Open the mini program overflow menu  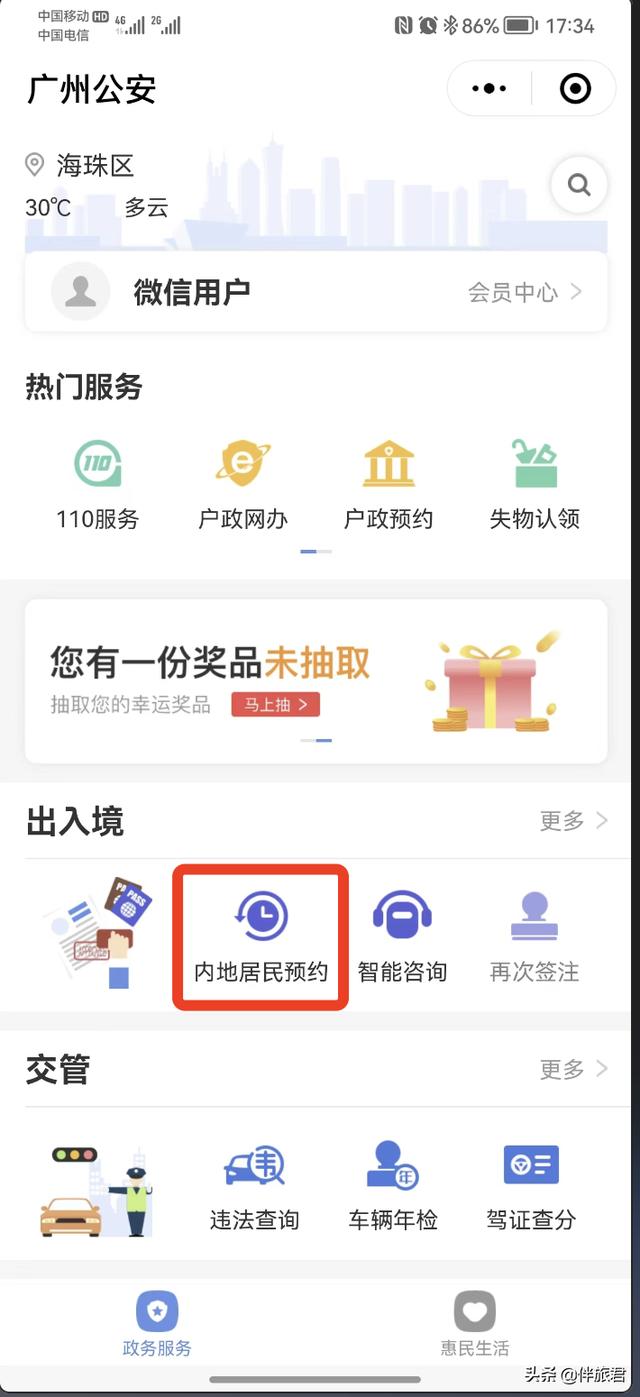pos(489,89)
